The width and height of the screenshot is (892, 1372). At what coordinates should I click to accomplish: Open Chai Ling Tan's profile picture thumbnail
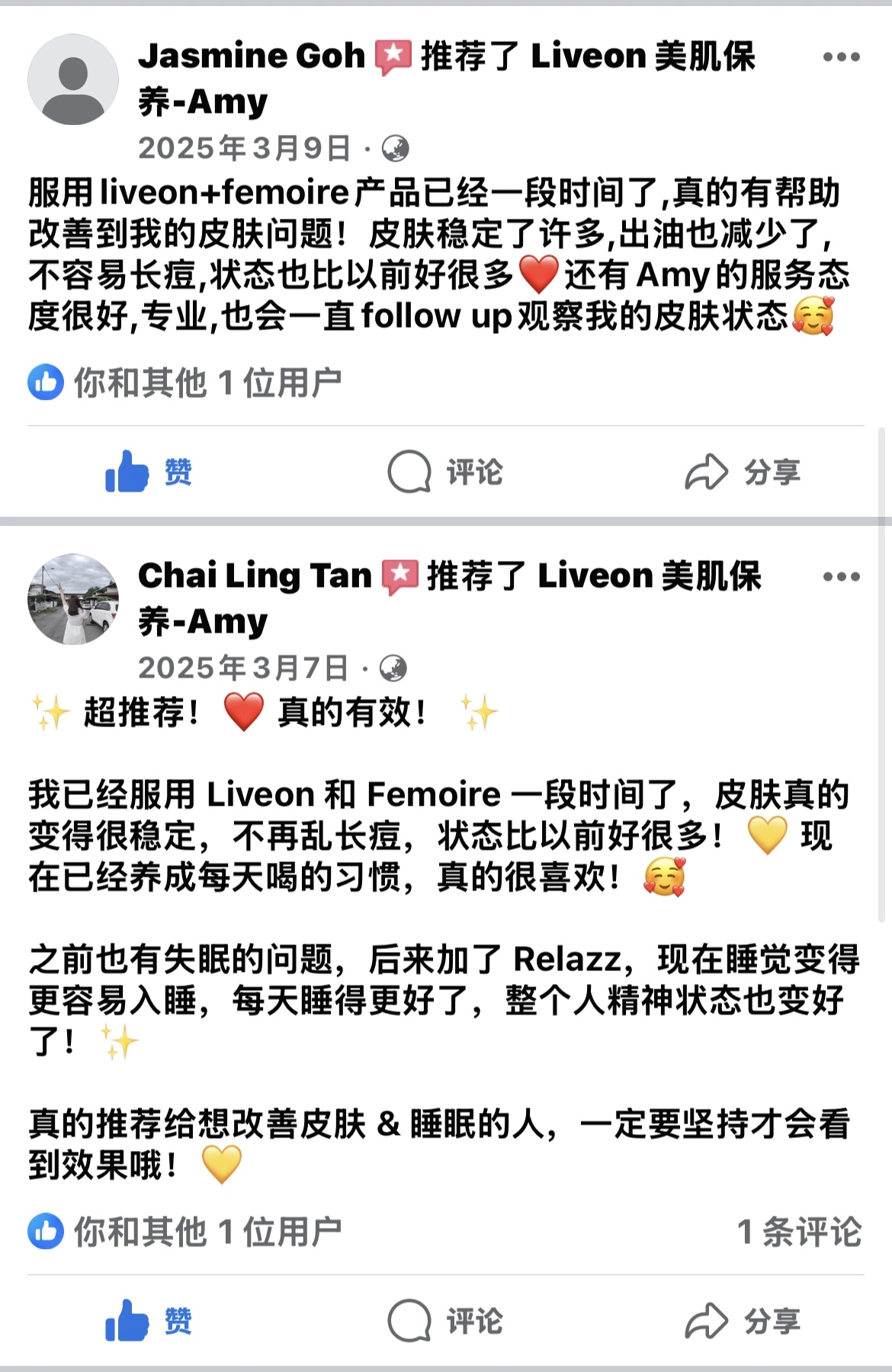73,598
